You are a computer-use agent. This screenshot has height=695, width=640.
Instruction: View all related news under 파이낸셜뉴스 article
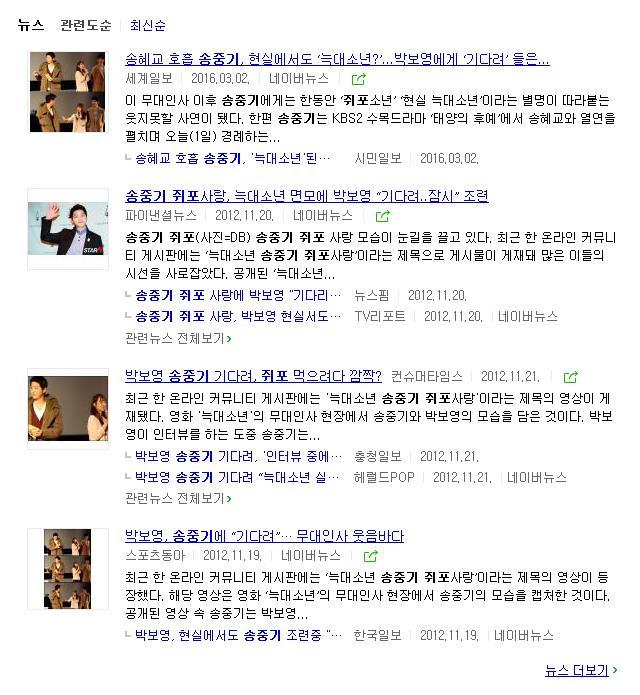177,339
